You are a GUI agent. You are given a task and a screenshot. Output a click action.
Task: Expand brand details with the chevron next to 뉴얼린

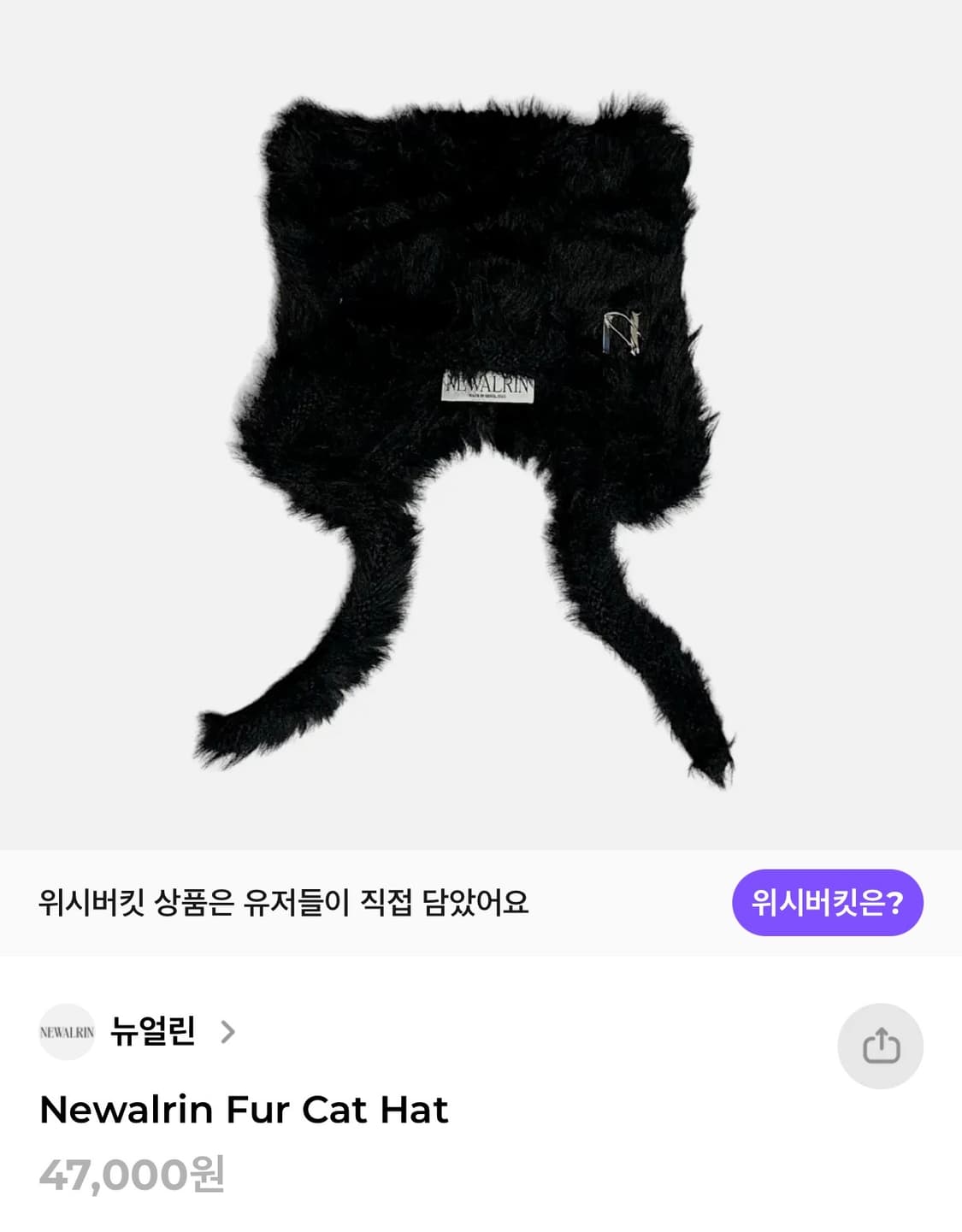click(x=227, y=1033)
